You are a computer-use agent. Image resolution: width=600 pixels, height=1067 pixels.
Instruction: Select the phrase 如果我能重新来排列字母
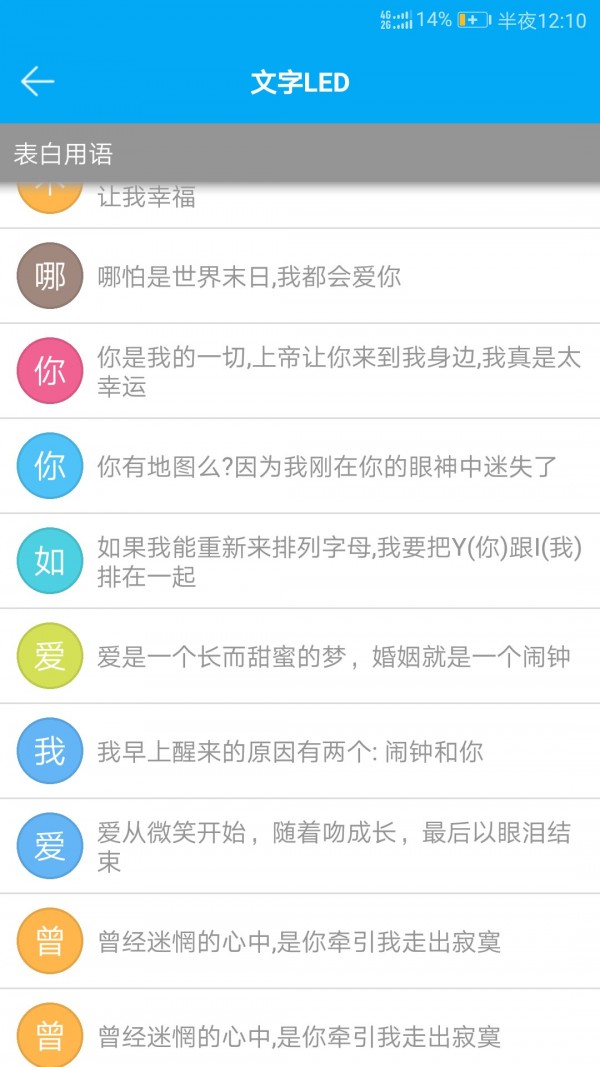[x=300, y=561]
